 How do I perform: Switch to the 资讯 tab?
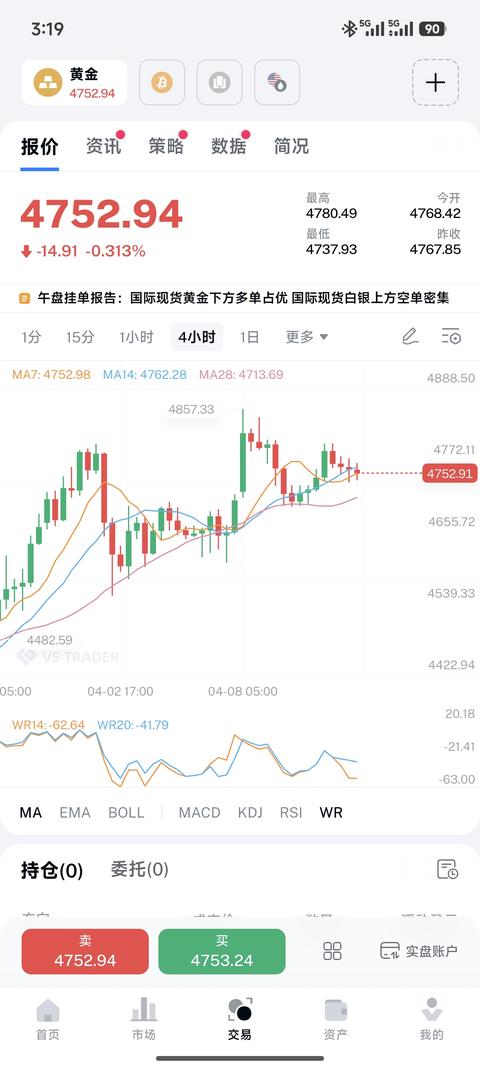[103, 146]
